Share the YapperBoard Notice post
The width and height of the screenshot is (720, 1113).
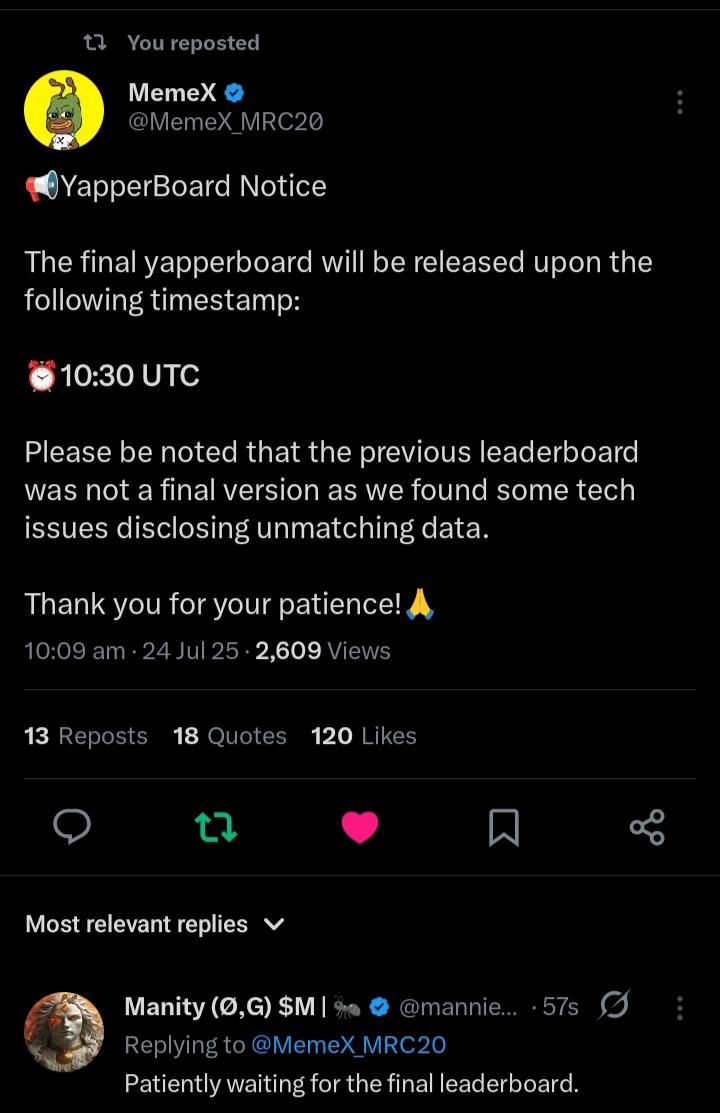[x=647, y=827]
